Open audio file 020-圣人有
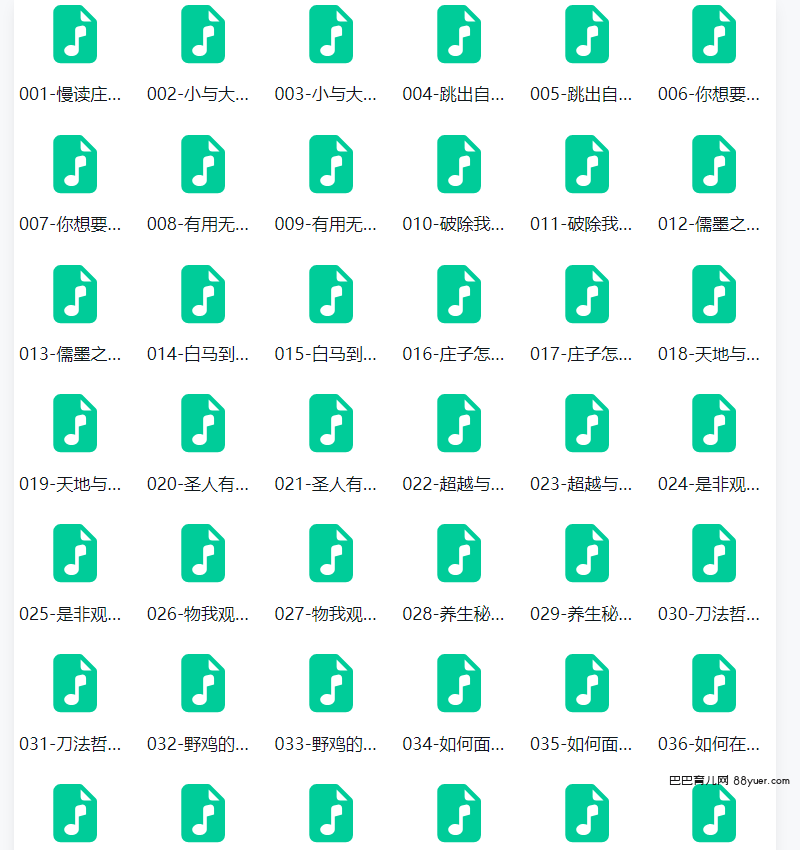 click(x=203, y=423)
